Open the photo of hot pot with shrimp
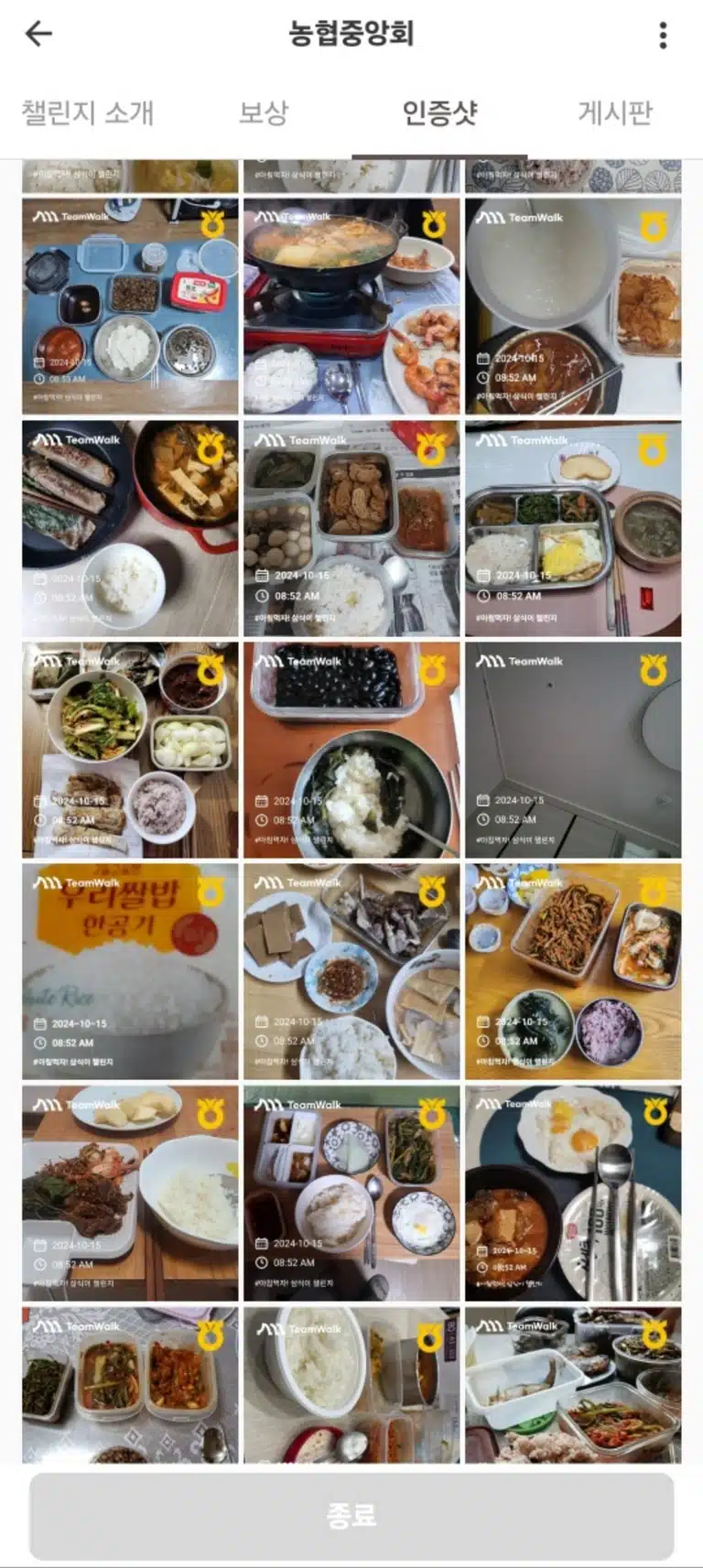 pyautogui.click(x=351, y=307)
